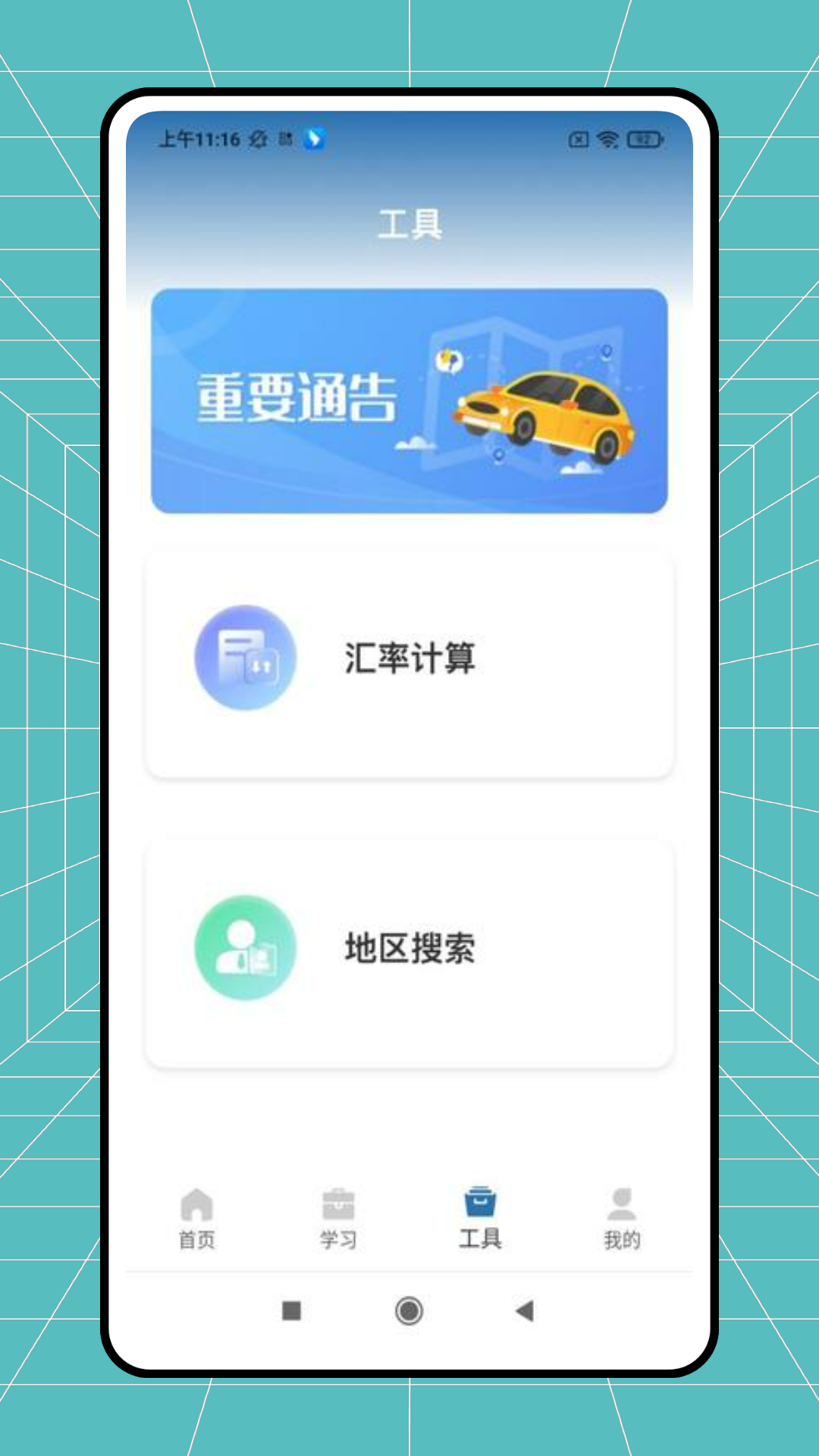Tap the circular home navigation button
819x1456 pixels.
(x=408, y=1312)
